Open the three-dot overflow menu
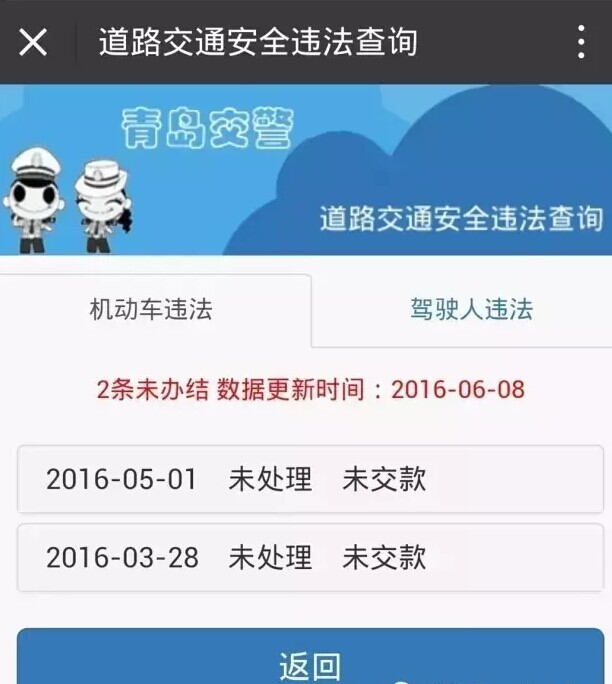 581,42
